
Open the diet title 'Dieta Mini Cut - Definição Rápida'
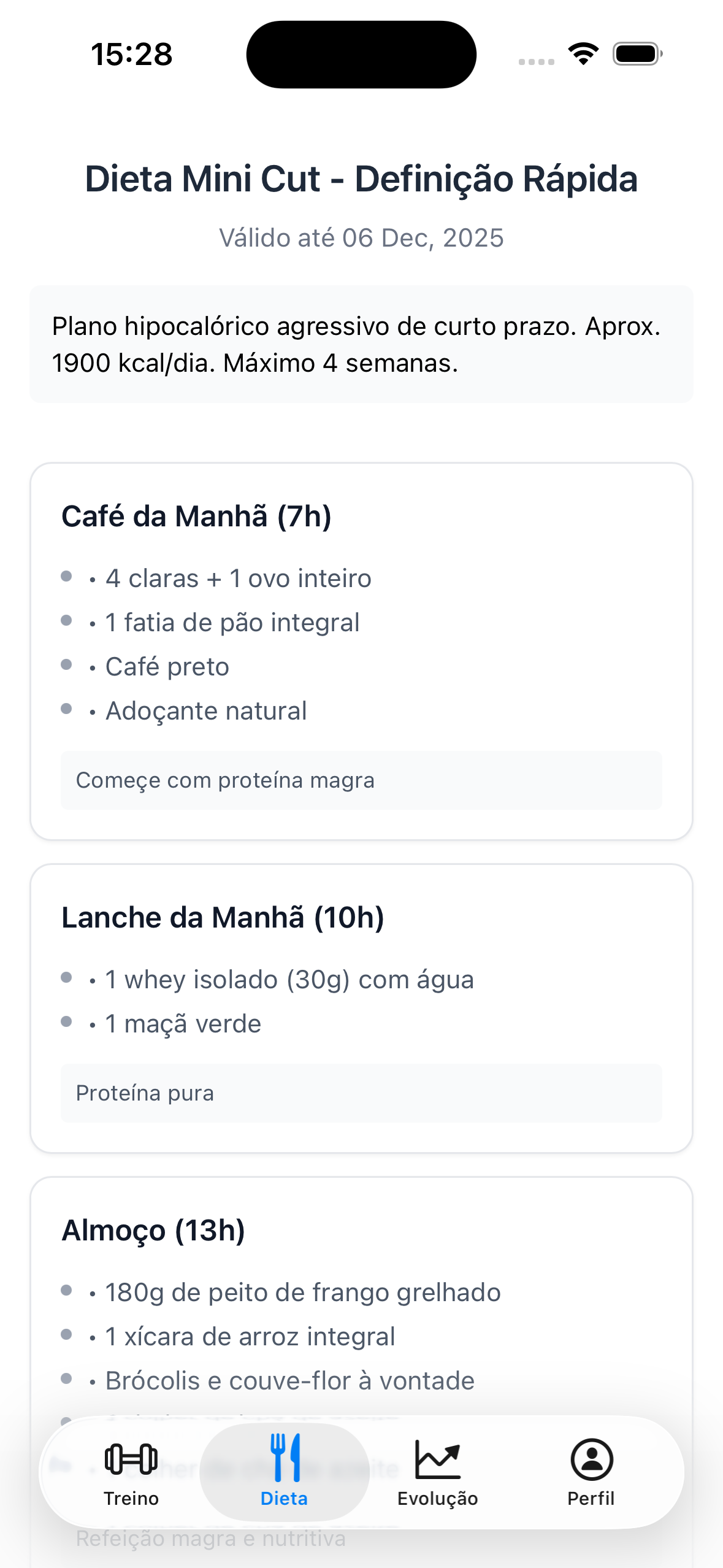coord(361,179)
